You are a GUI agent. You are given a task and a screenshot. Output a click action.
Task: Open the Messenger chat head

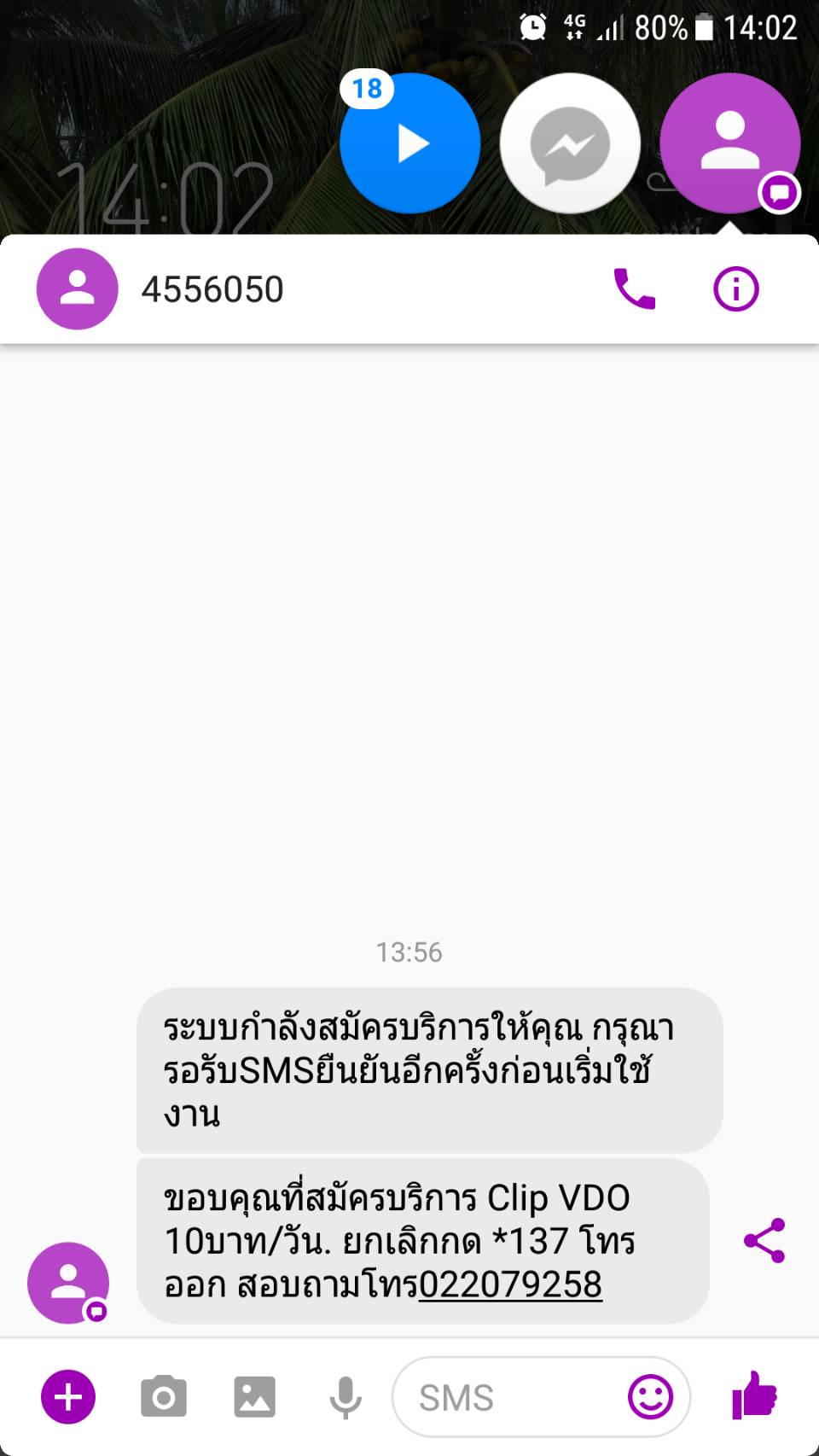click(569, 144)
